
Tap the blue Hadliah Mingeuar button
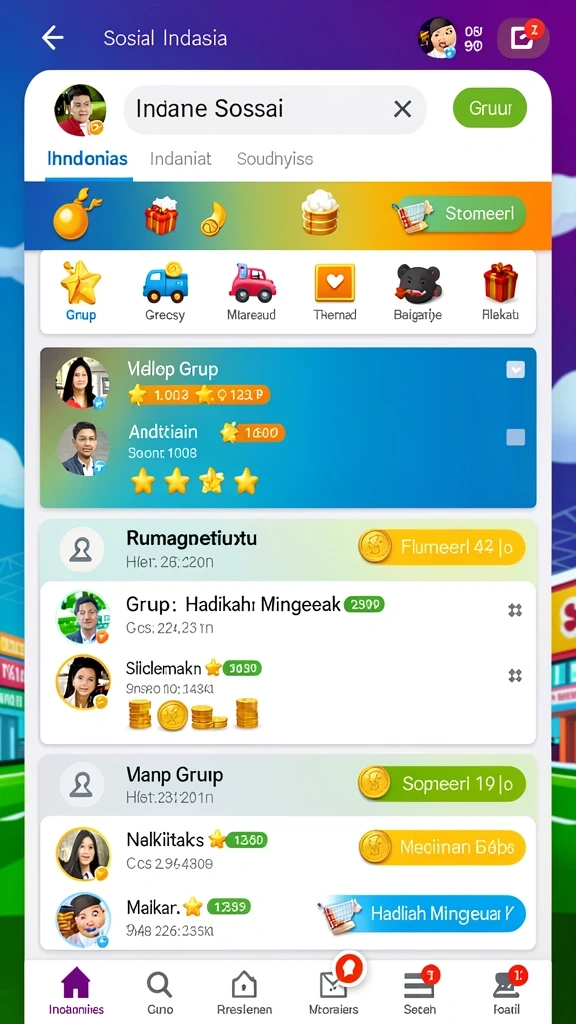pyautogui.click(x=423, y=913)
